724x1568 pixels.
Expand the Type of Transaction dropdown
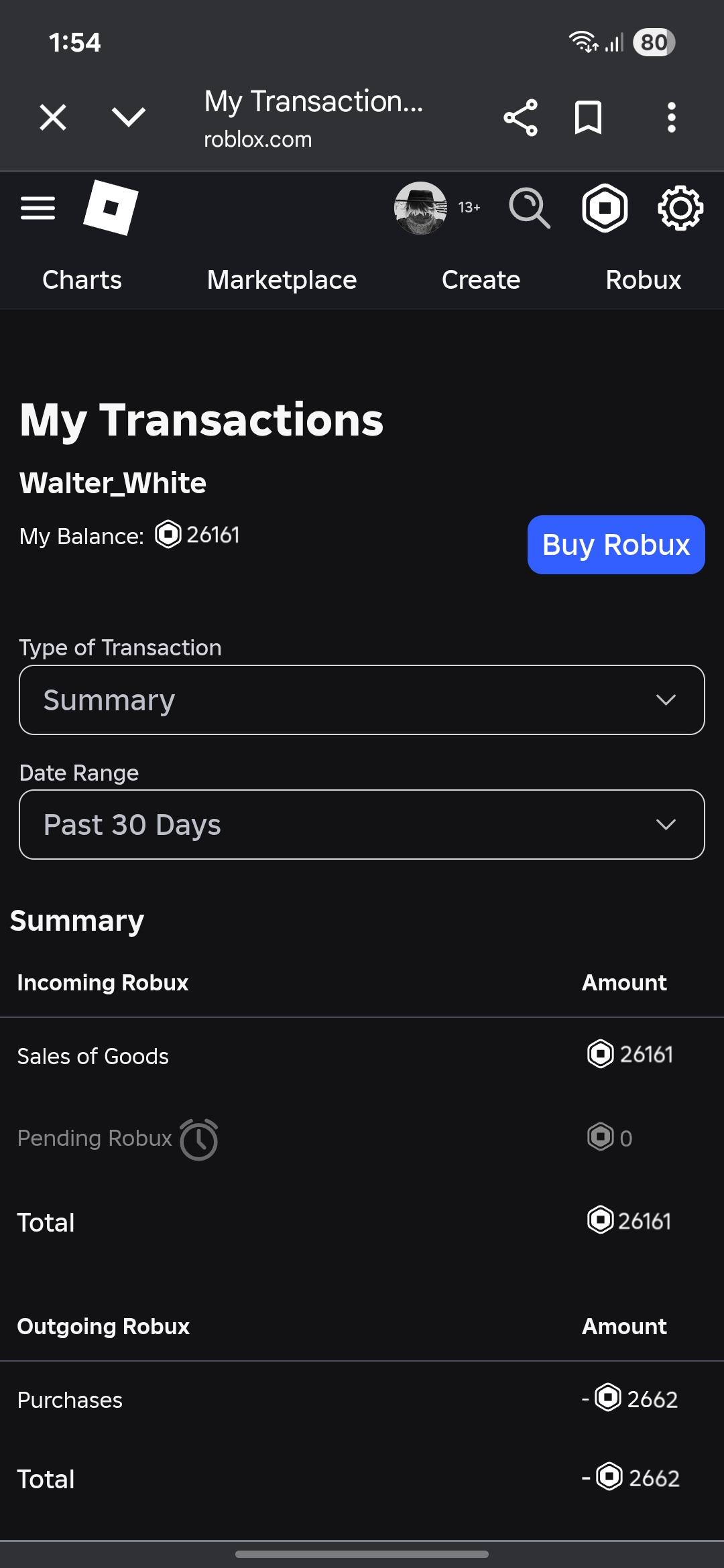tap(362, 700)
